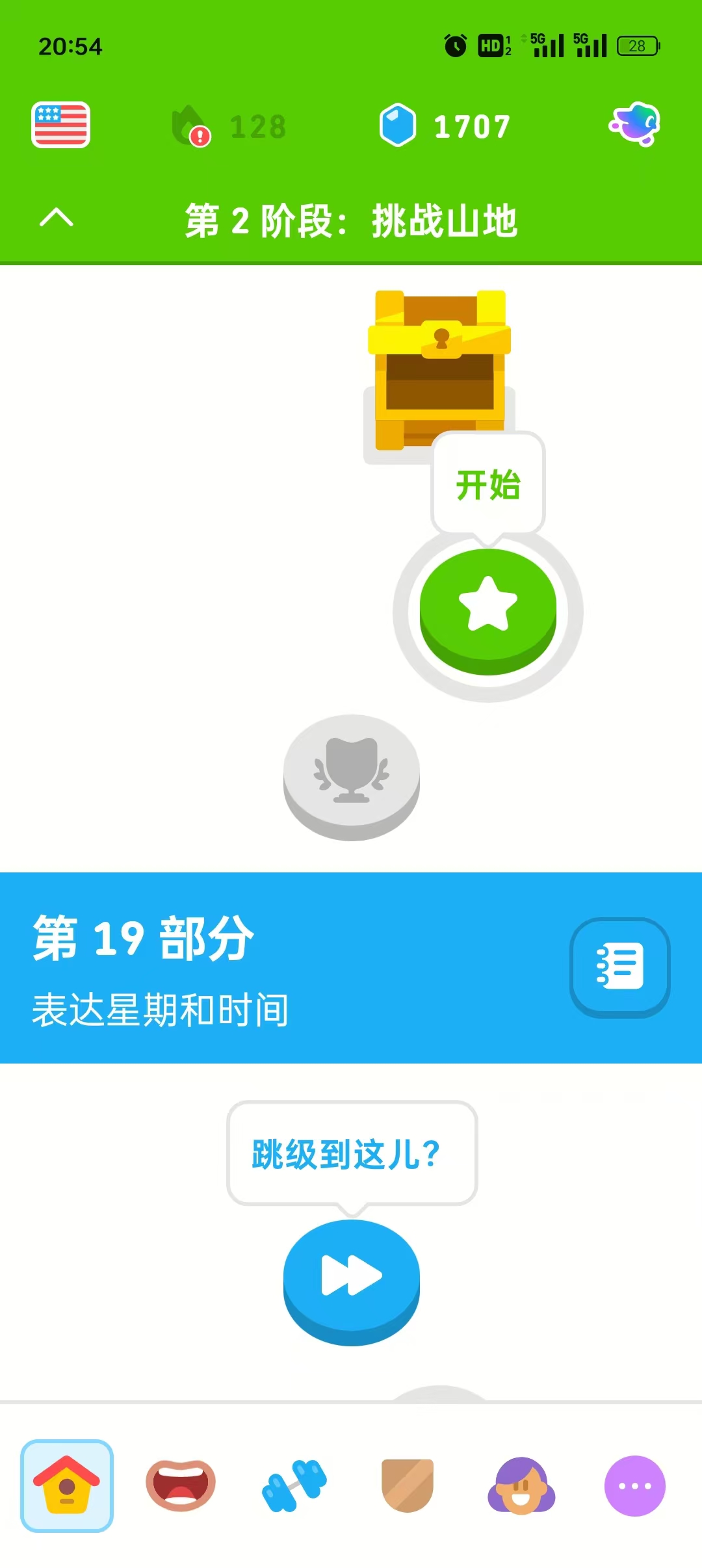Viewport: 702px width, 1568px height.
Task: Start the green star lesson
Action: (x=488, y=610)
